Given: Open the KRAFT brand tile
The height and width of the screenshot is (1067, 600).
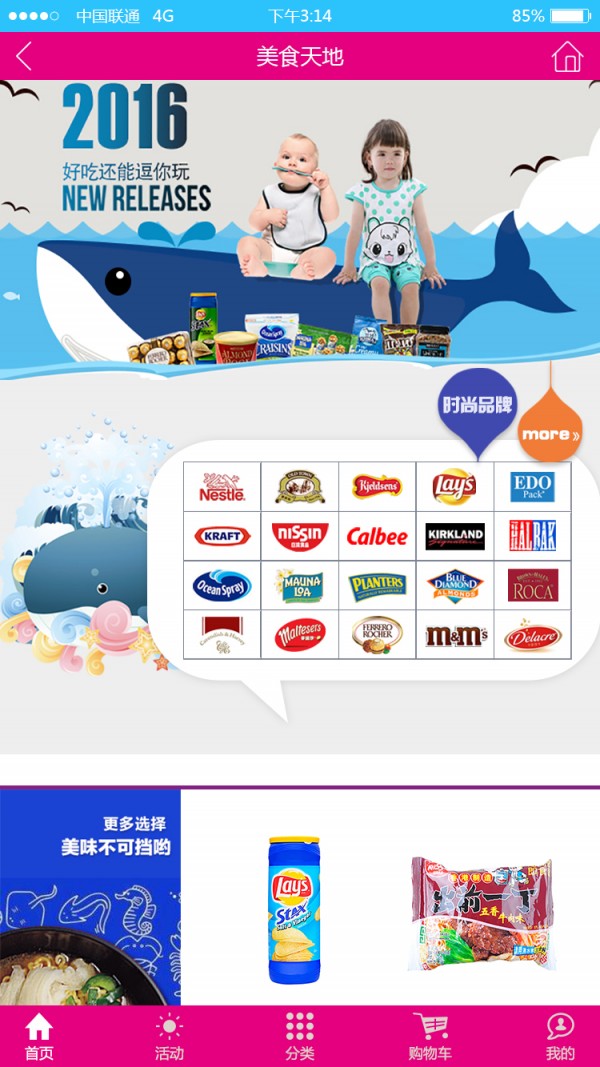Looking at the screenshot, I should coord(222,536).
